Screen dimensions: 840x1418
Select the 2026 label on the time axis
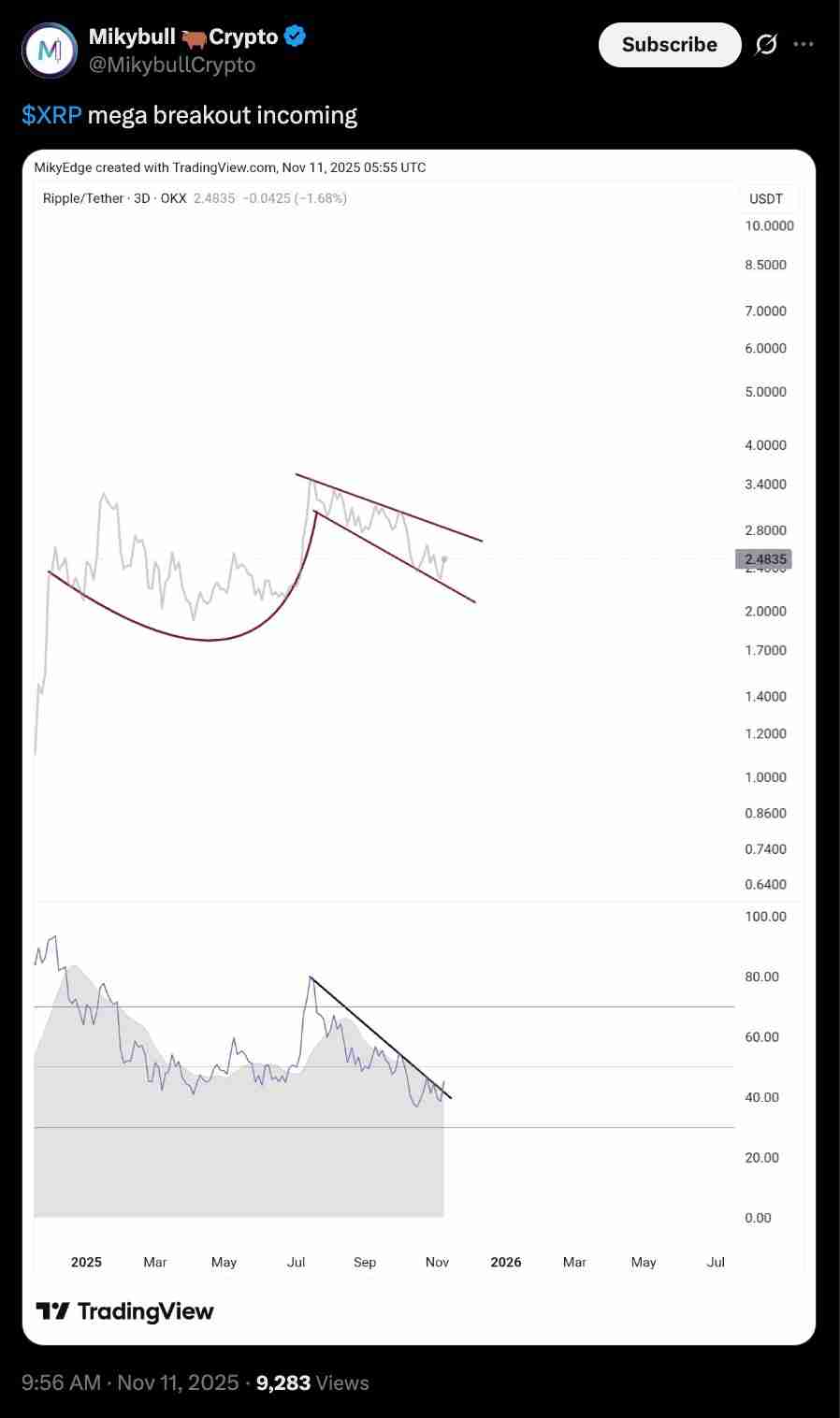(505, 1262)
